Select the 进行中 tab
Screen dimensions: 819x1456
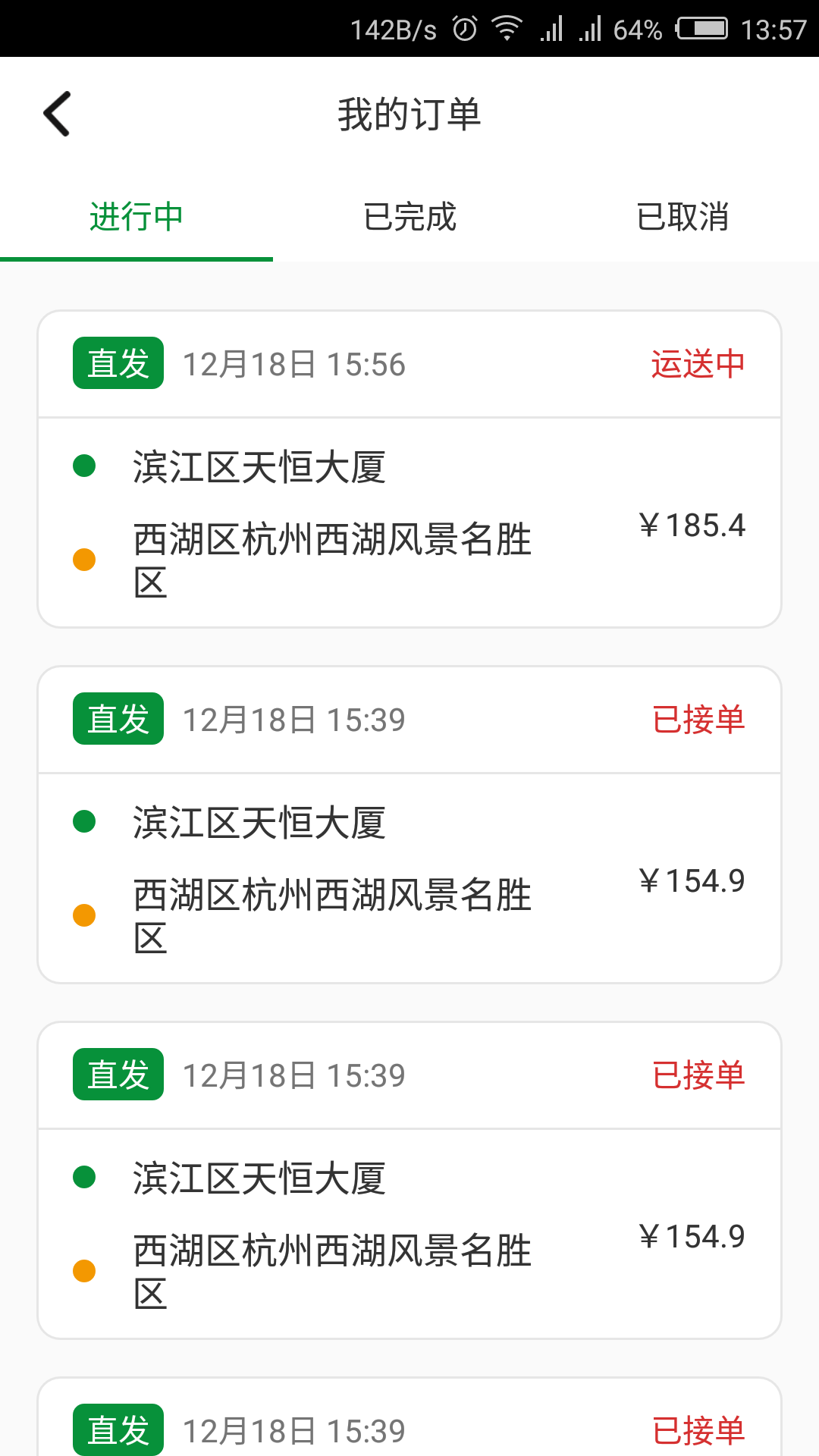[x=135, y=218]
